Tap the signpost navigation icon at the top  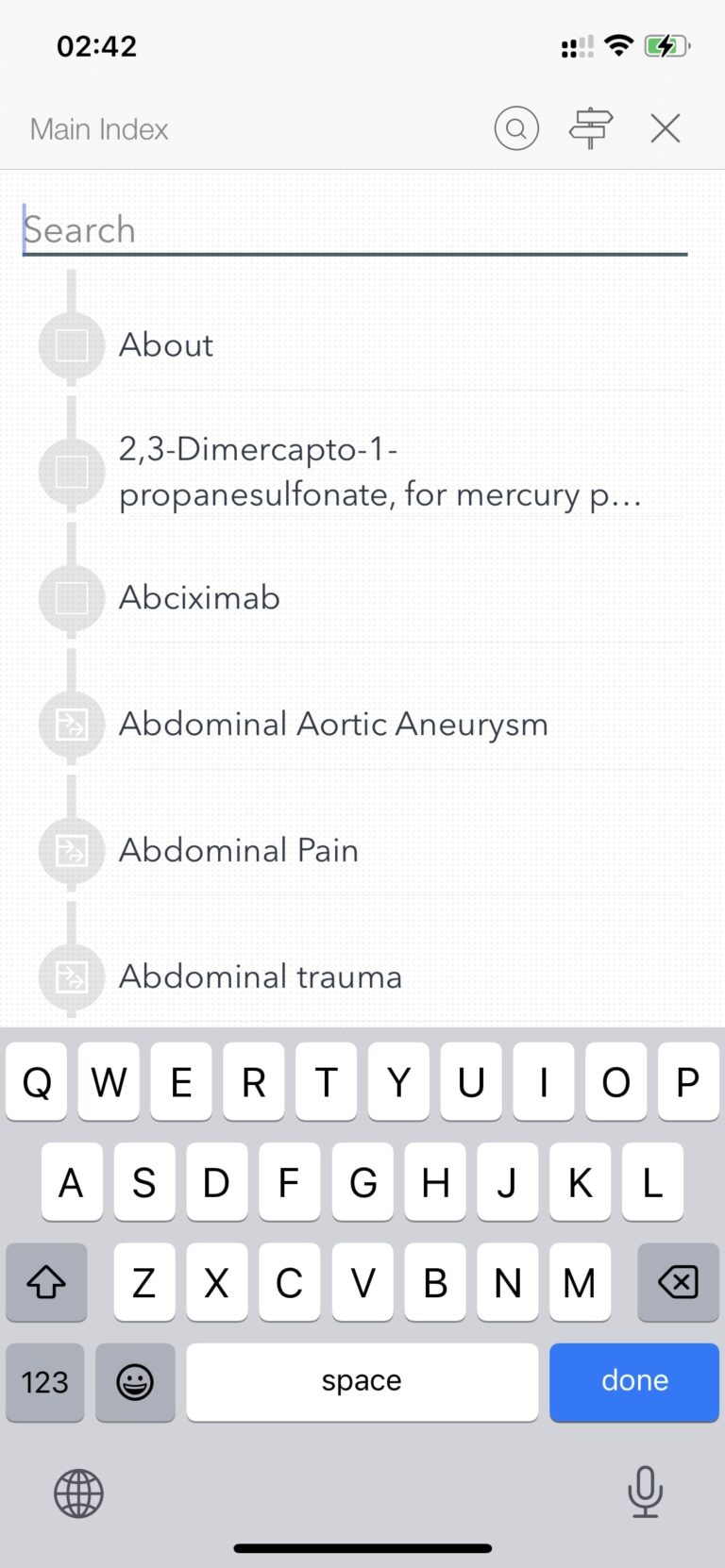592,128
